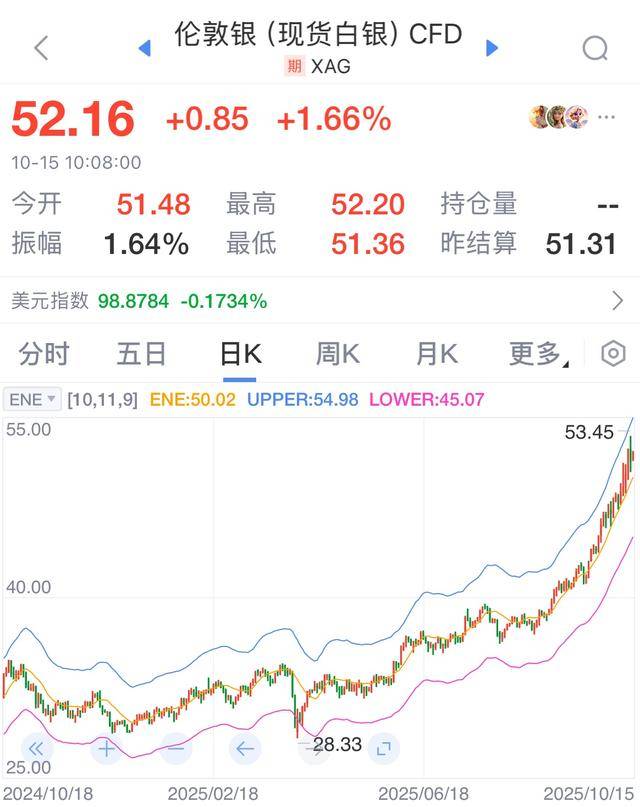Switch to the 周K tab
This screenshot has height=807, width=640.
tap(338, 354)
